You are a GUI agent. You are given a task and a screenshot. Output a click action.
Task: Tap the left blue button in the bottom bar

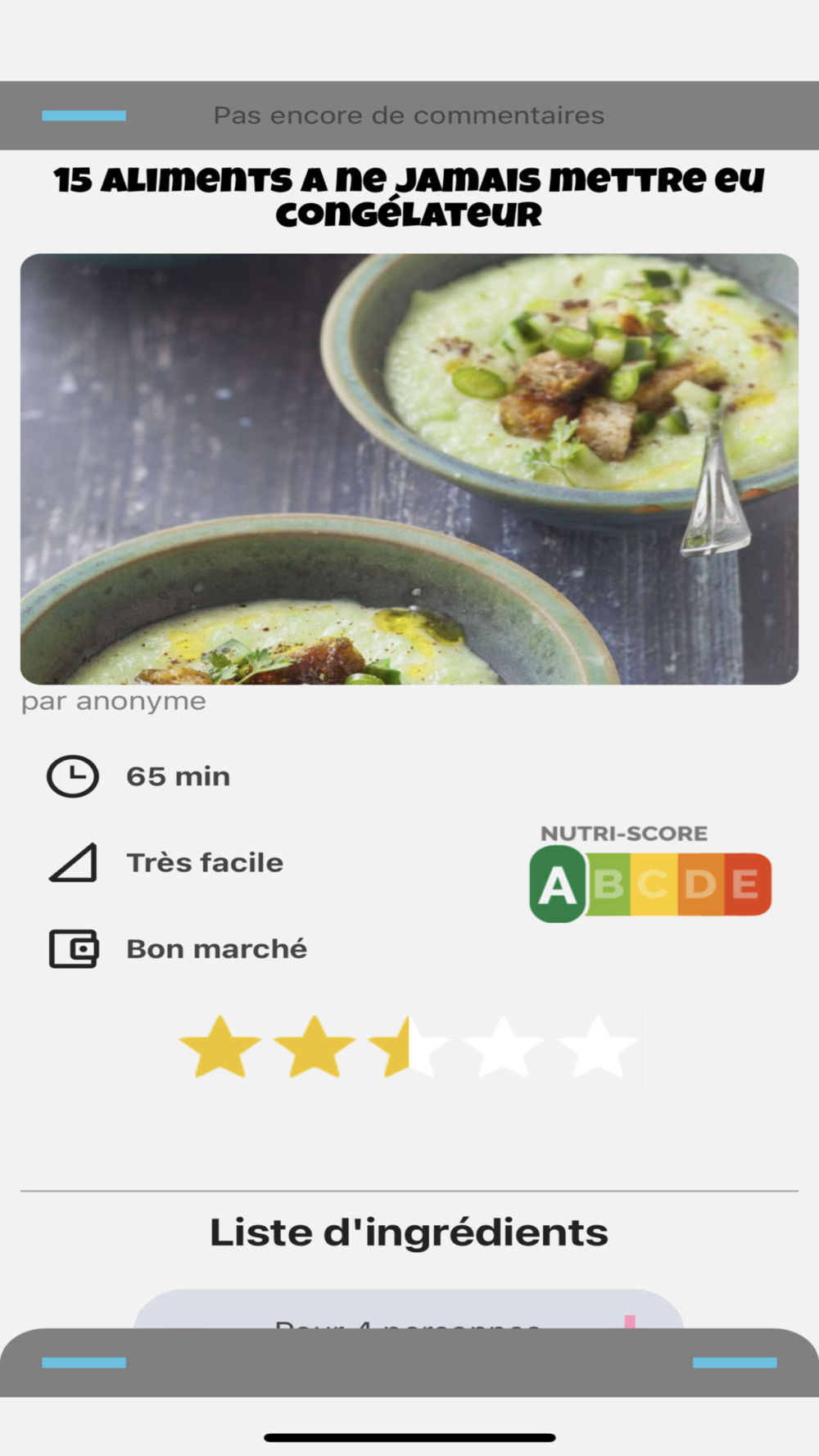[x=84, y=1363]
